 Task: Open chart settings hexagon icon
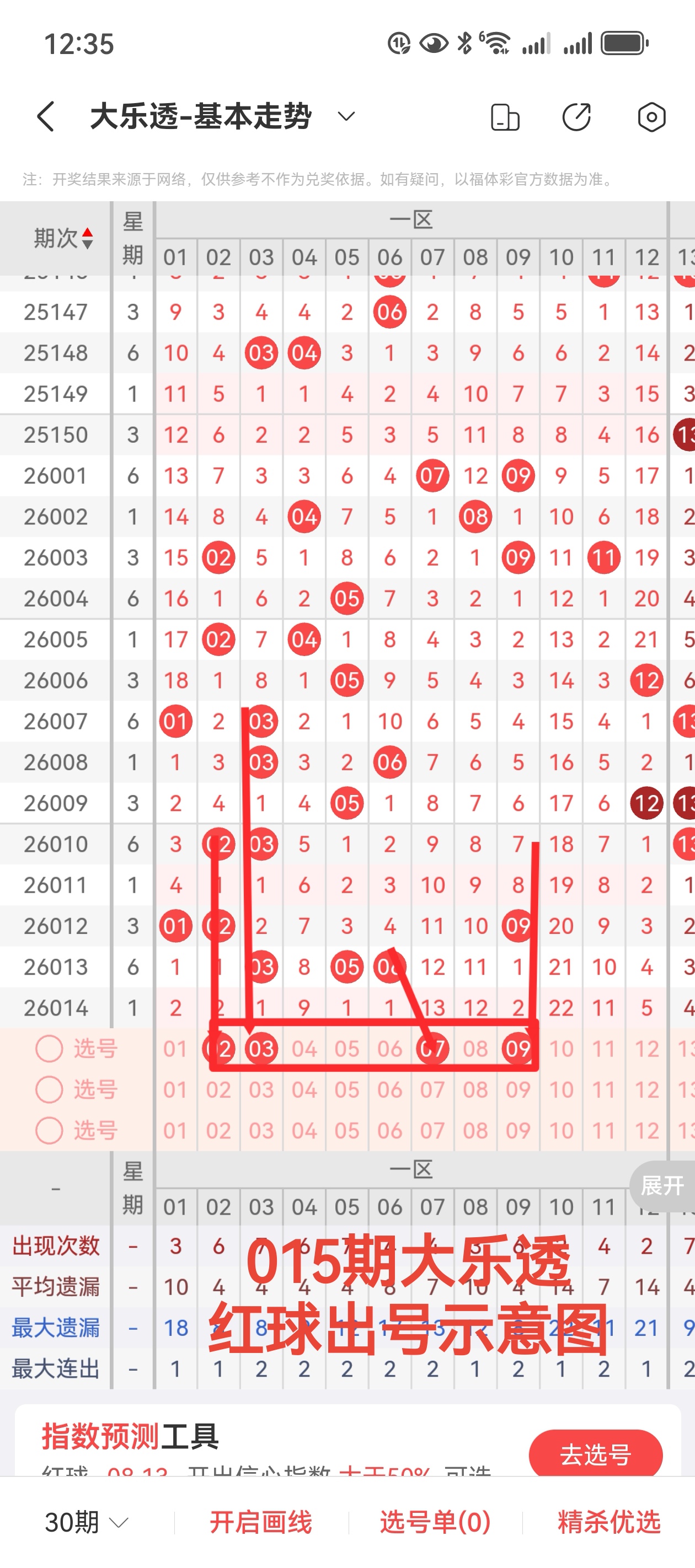tap(651, 117)
